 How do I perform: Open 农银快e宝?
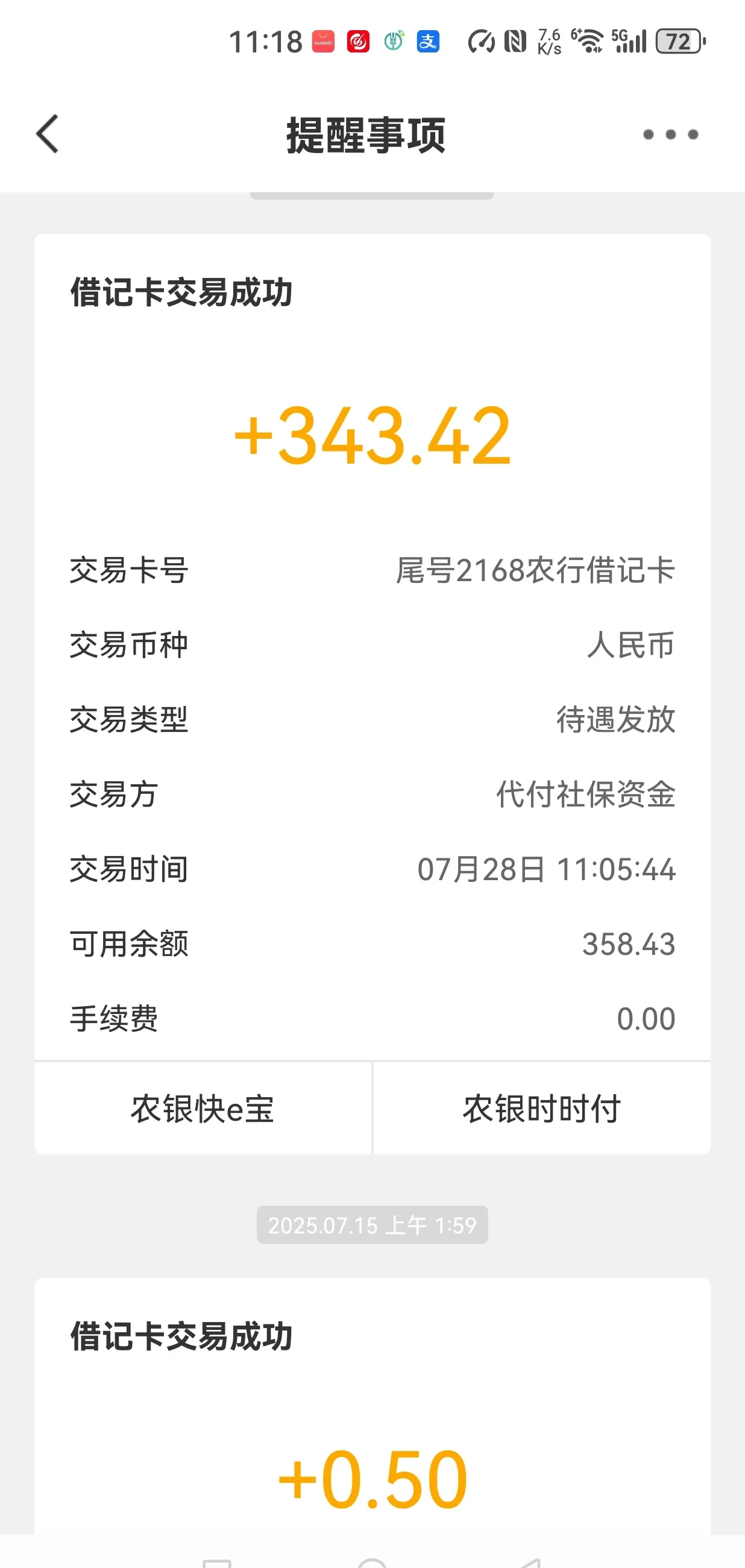[x=203, y=1108]
